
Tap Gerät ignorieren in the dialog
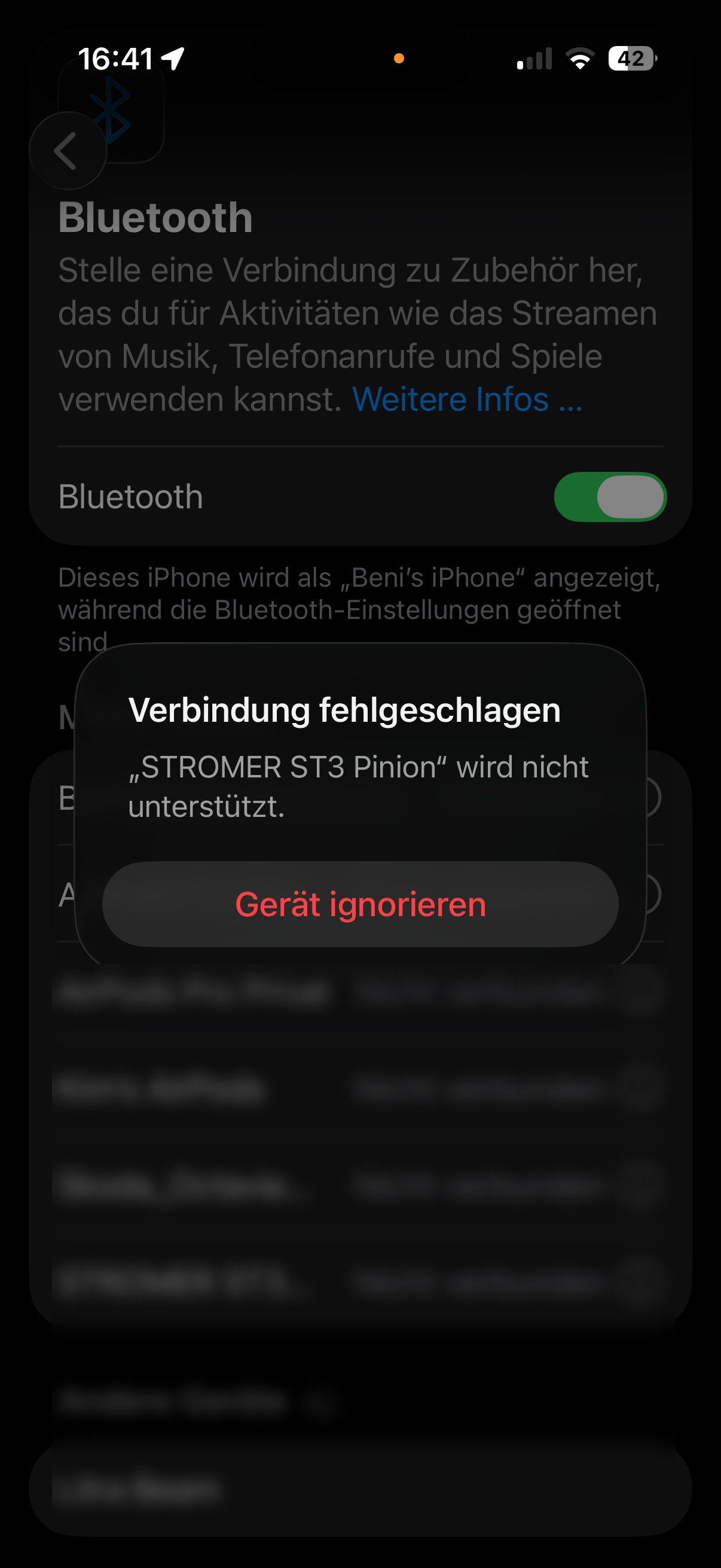[x=360, y=904]
